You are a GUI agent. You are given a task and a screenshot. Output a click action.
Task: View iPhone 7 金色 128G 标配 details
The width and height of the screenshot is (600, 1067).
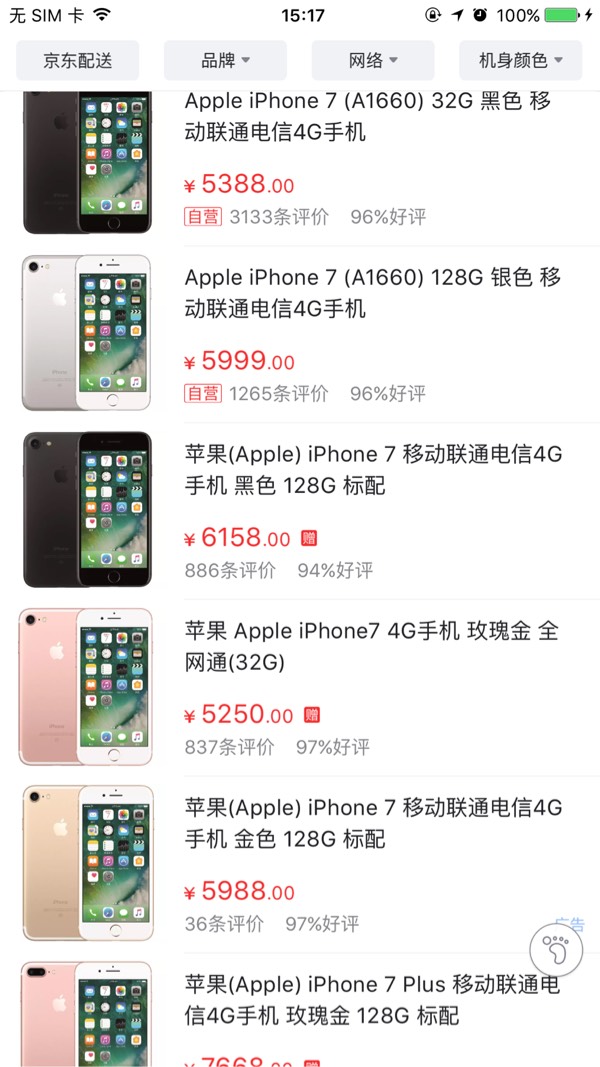point(372,821)
